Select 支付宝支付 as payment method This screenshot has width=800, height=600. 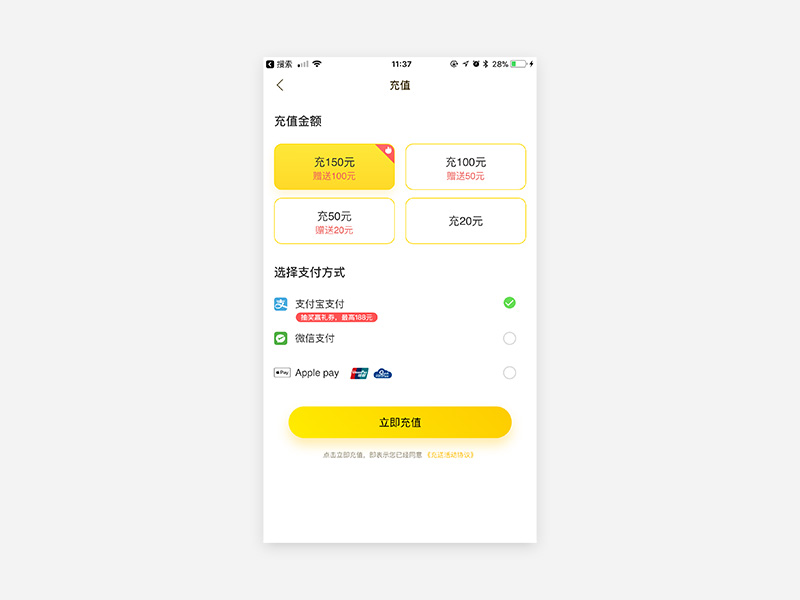click(x=395, y=308)
